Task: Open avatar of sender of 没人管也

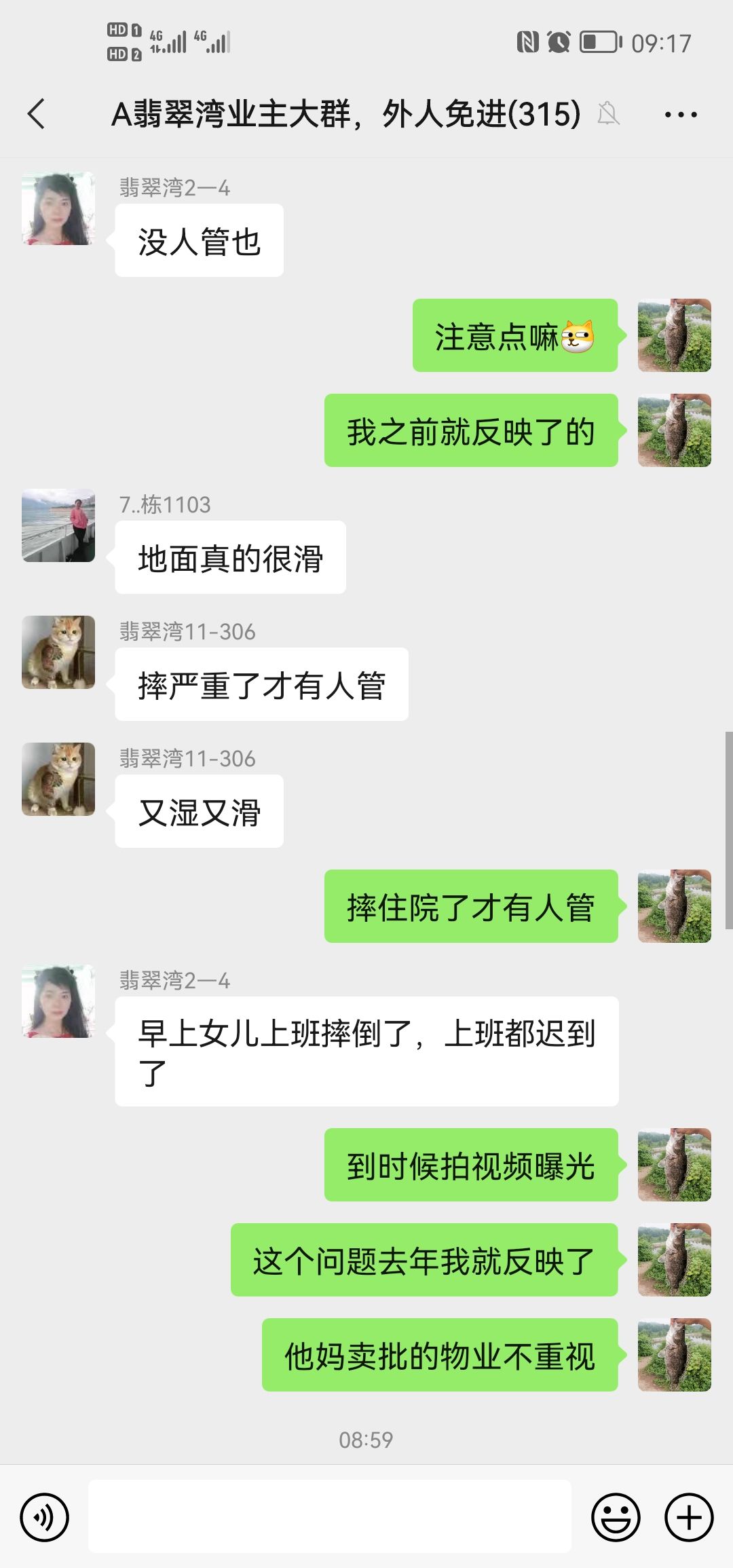Action: [x=58, y=208]
